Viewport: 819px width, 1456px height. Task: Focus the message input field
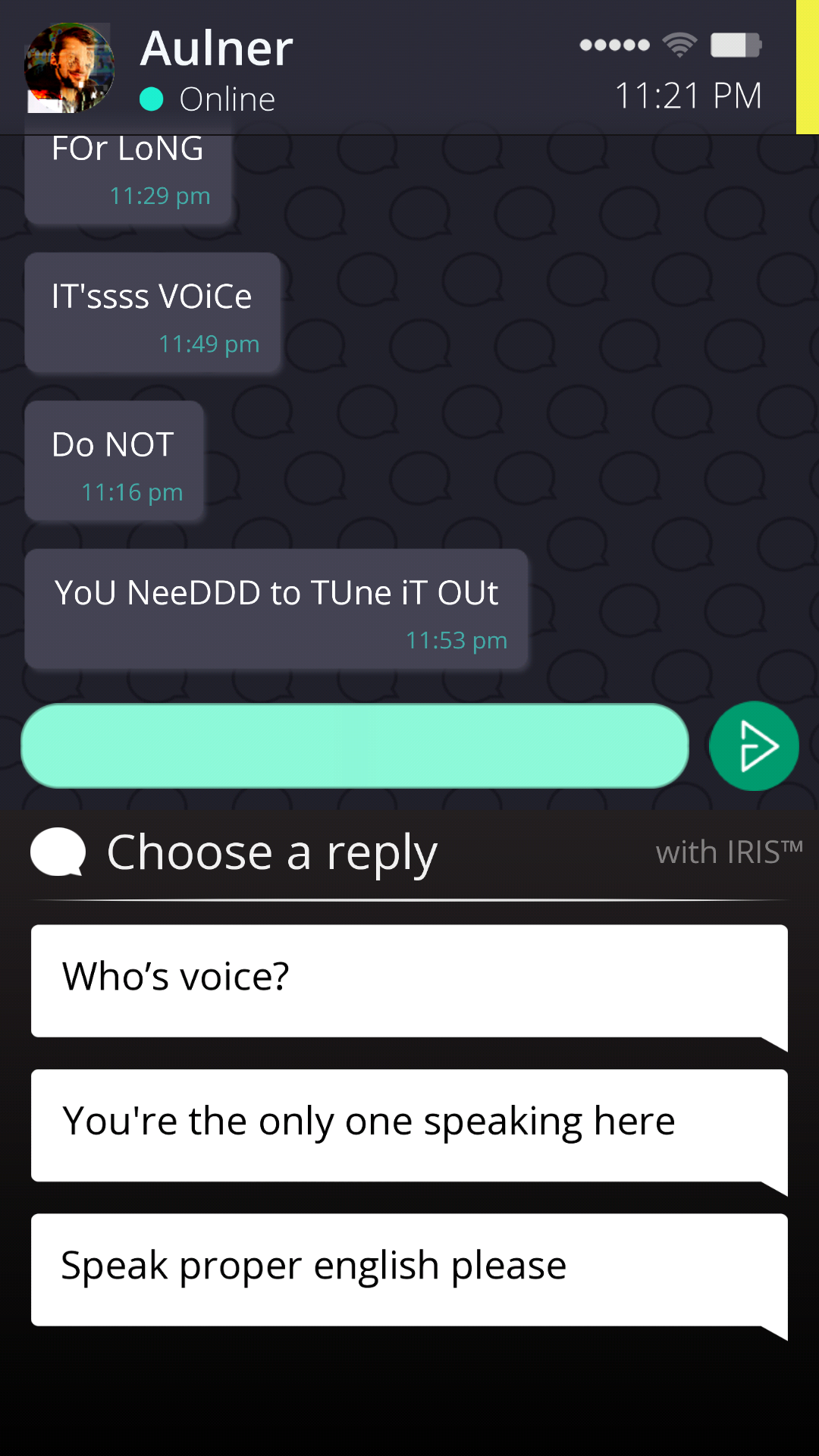(x=354, y=746)
